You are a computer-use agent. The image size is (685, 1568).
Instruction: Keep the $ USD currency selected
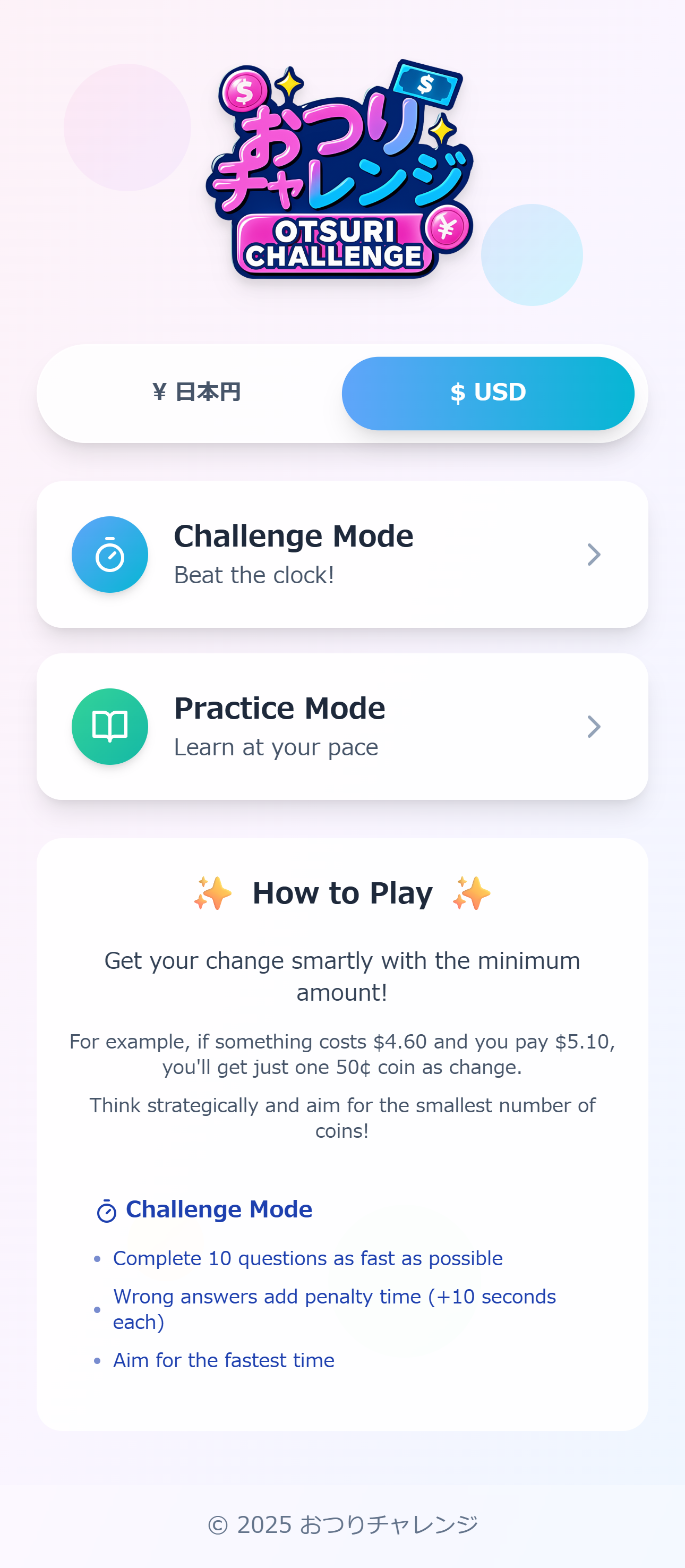coord(488,393)
